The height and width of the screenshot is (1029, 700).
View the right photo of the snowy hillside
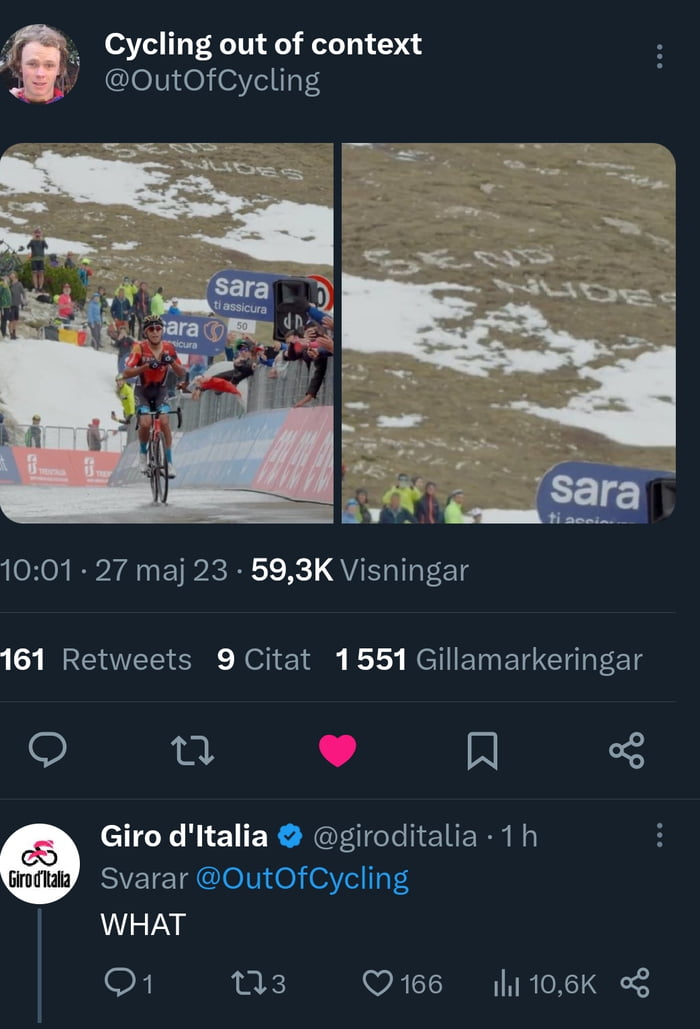[x=509, y=333]
